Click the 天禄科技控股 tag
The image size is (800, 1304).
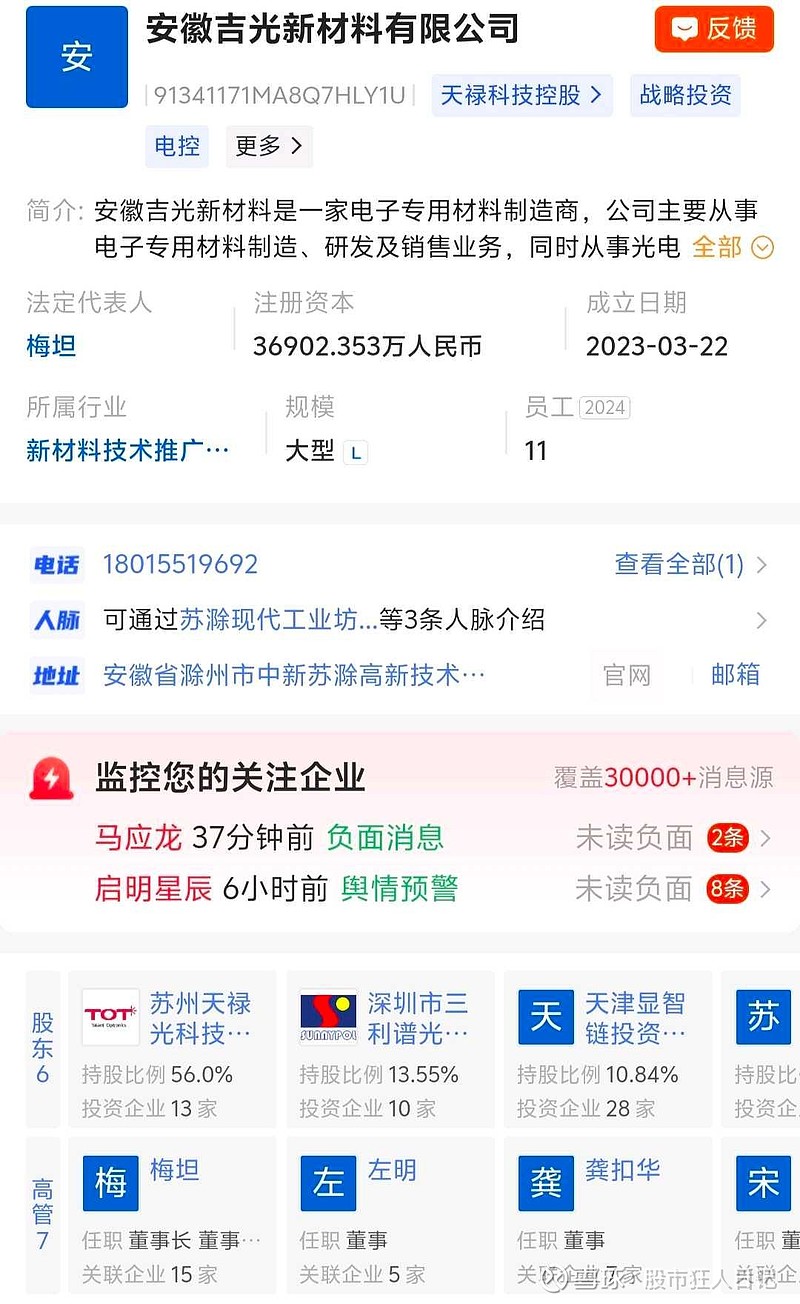tap(521, 96)
